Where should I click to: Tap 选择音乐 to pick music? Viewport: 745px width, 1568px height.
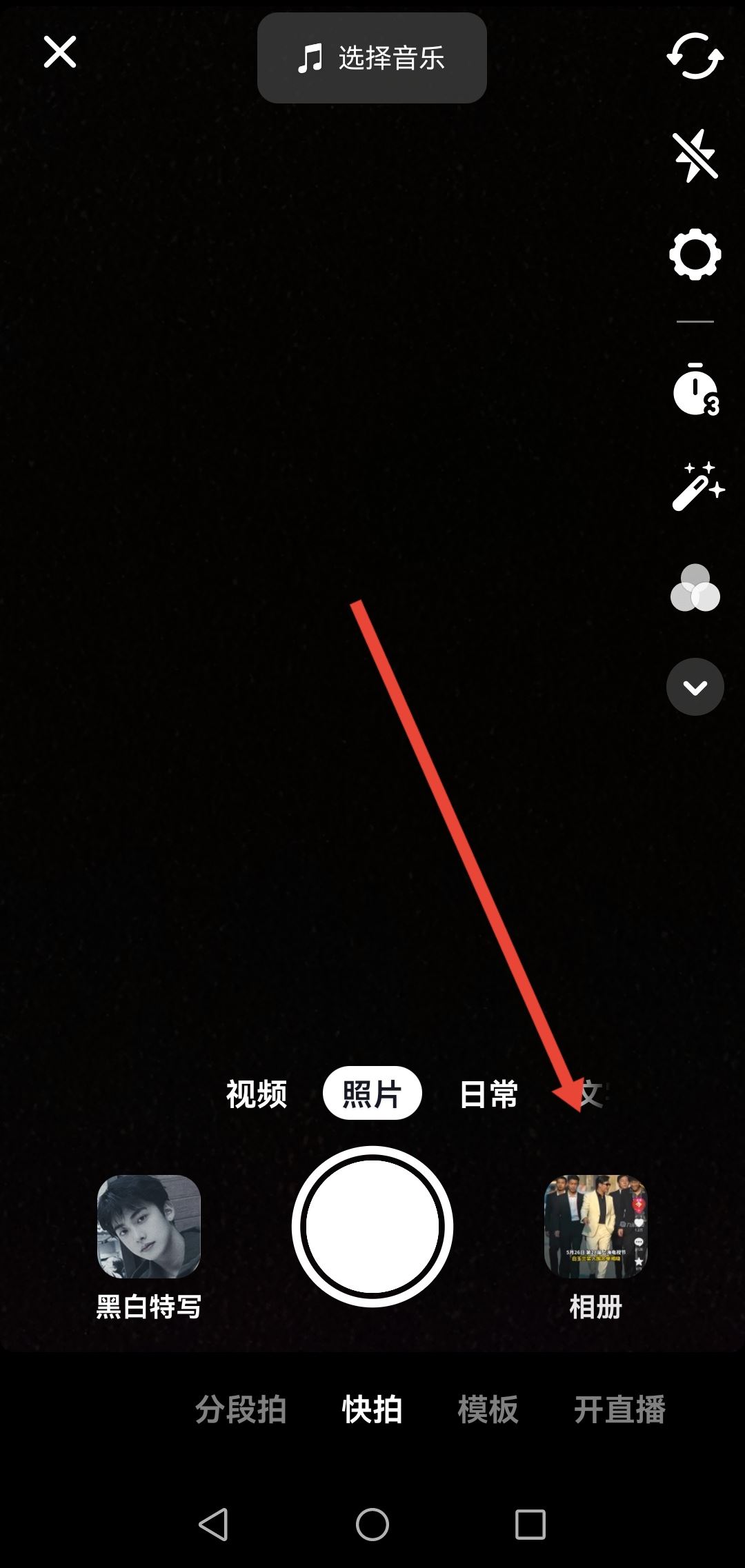click(372, 58)
